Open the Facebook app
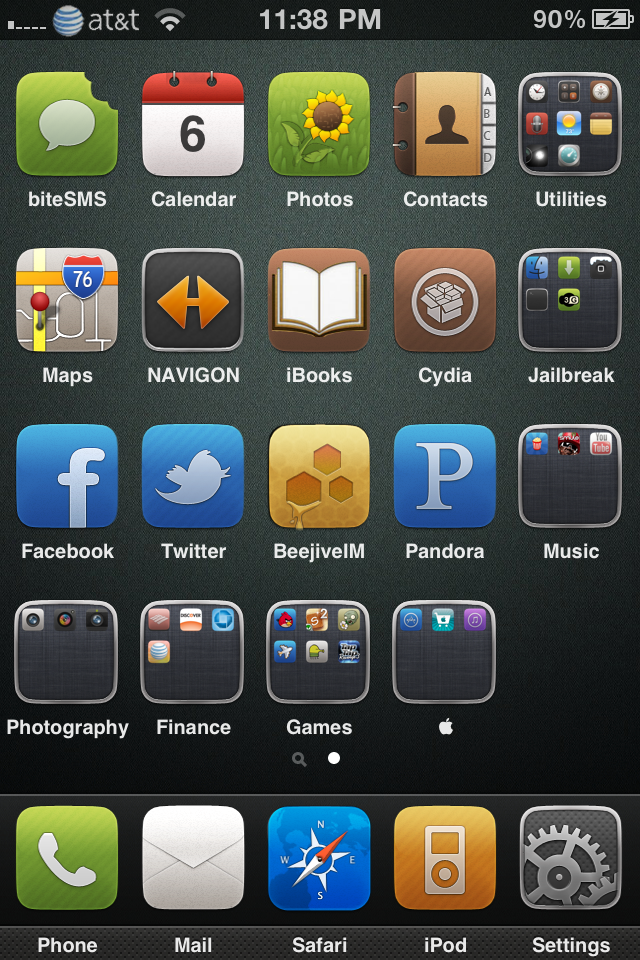Screen dimensions: 640x960 click(x=67, y=477)
